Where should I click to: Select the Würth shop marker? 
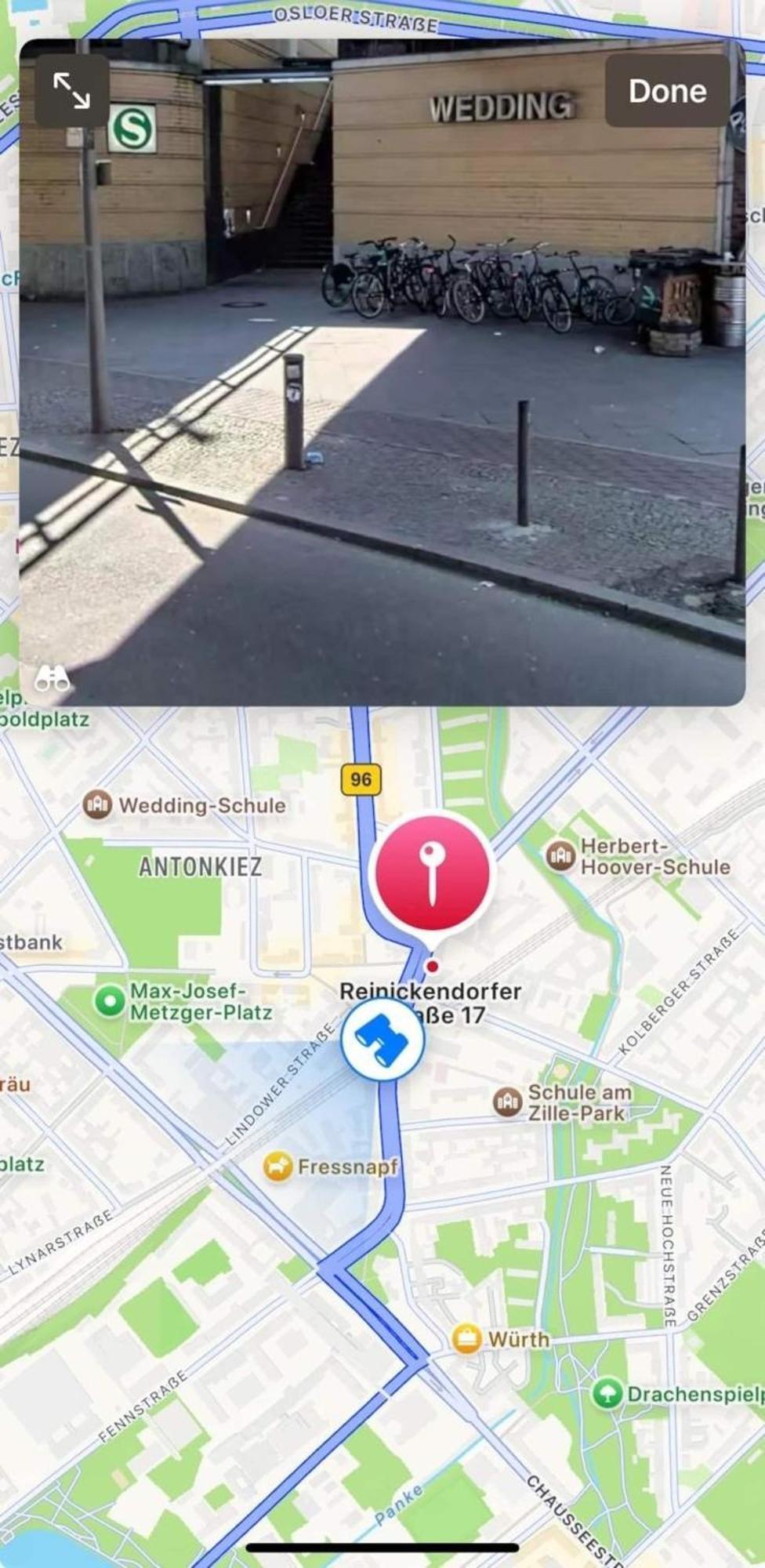pos(467,1338)
